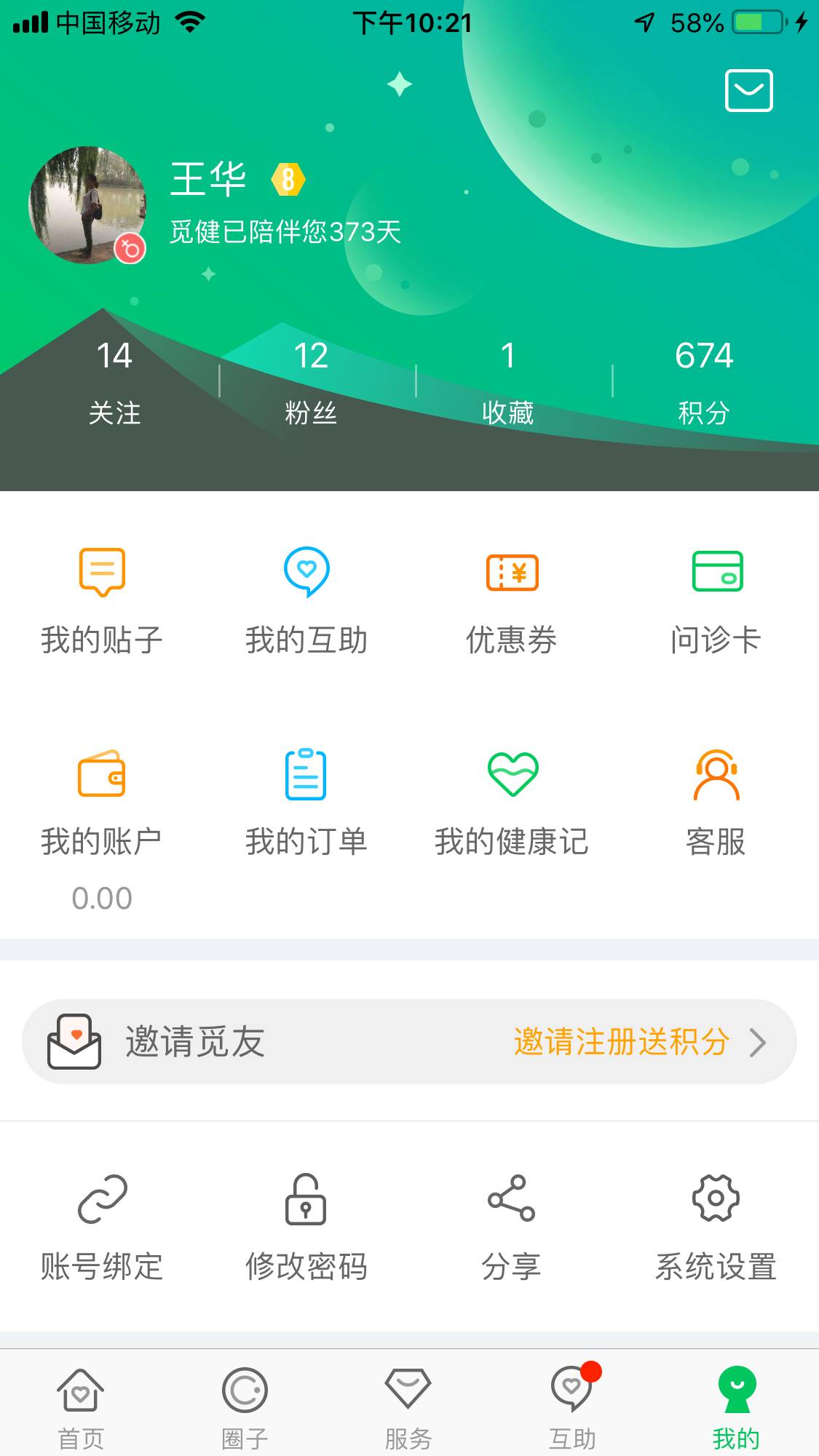Open 问诊卡

click(x=716, y=601)
